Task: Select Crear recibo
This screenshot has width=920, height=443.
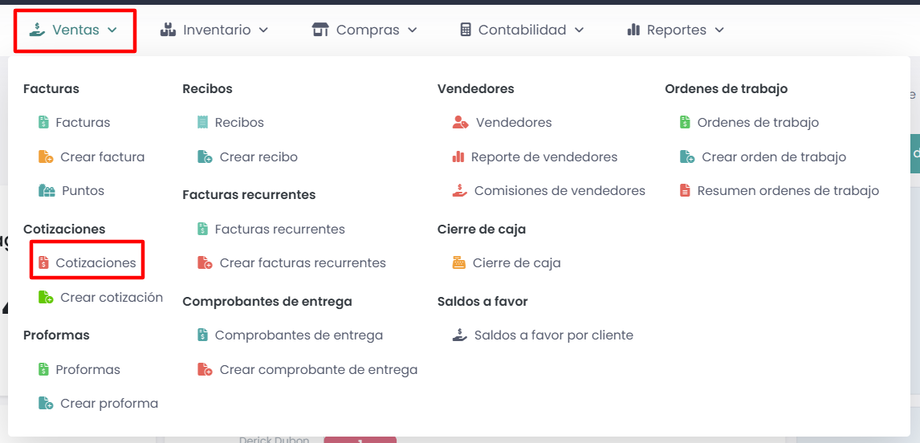Action: point(258,157)
